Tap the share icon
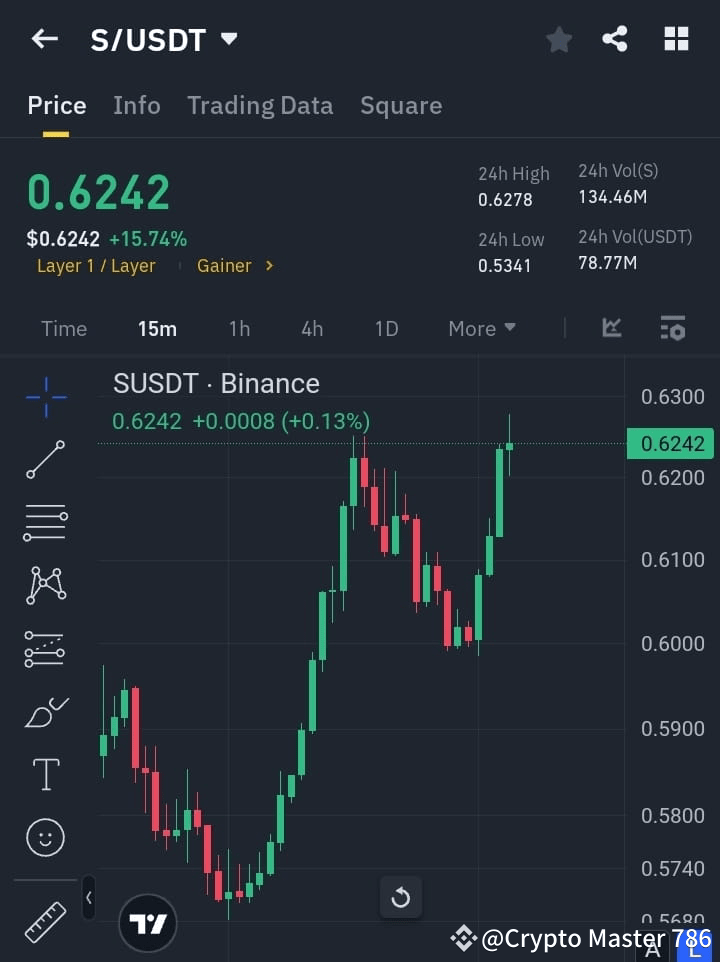 tap(616, 39)
